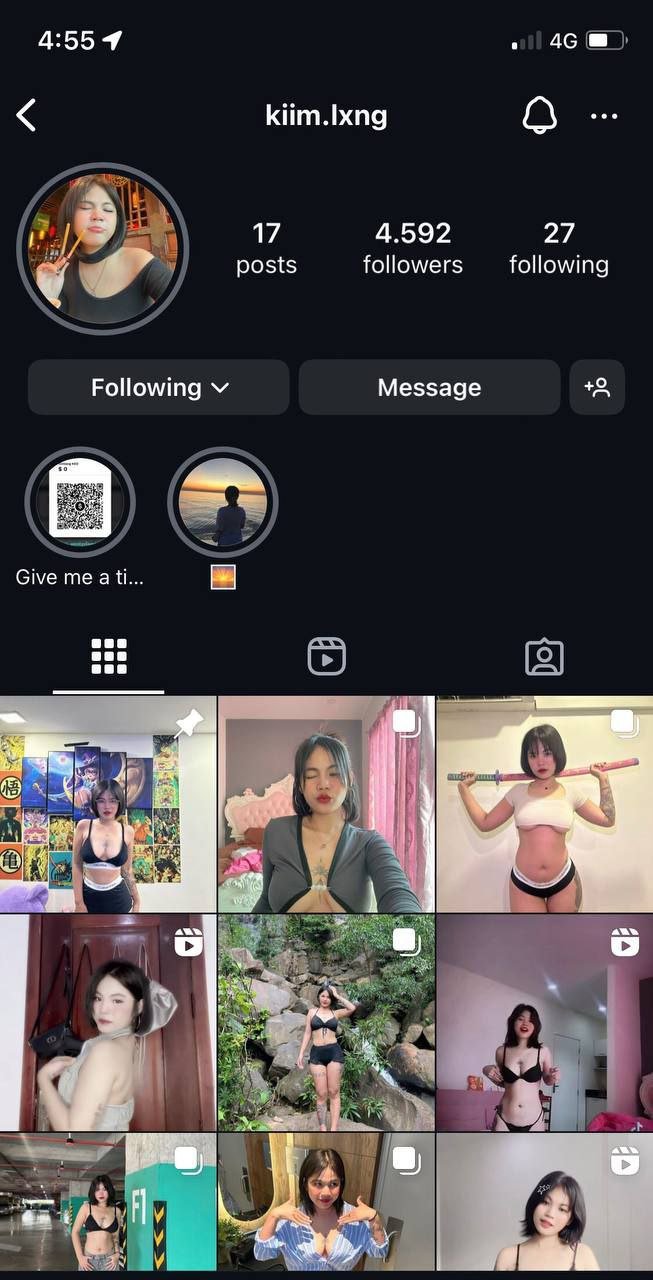Tap the Message button
The height and width of the screenshot is (1280, 653).
[429, 387]
